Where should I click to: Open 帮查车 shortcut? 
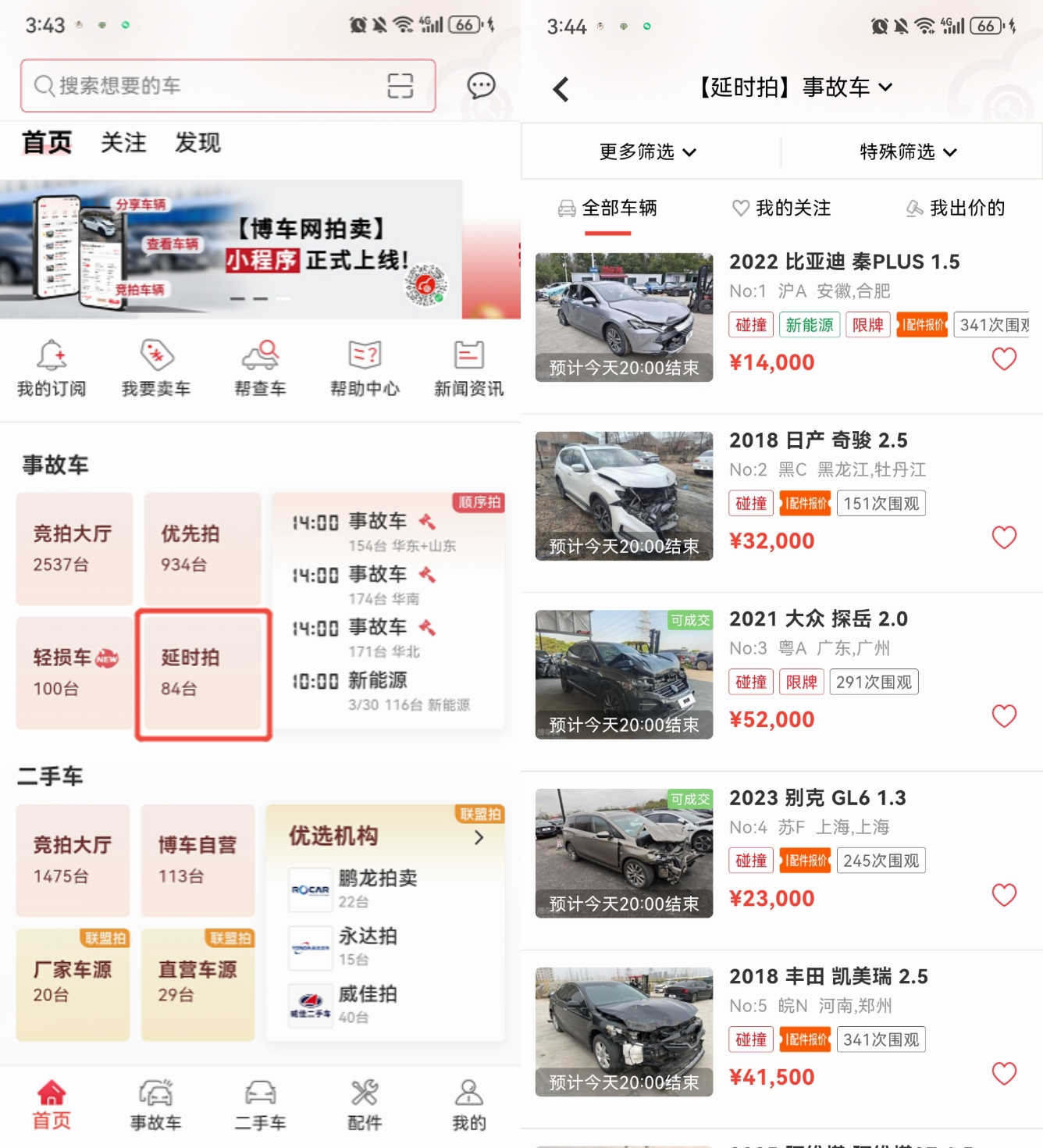260,368
